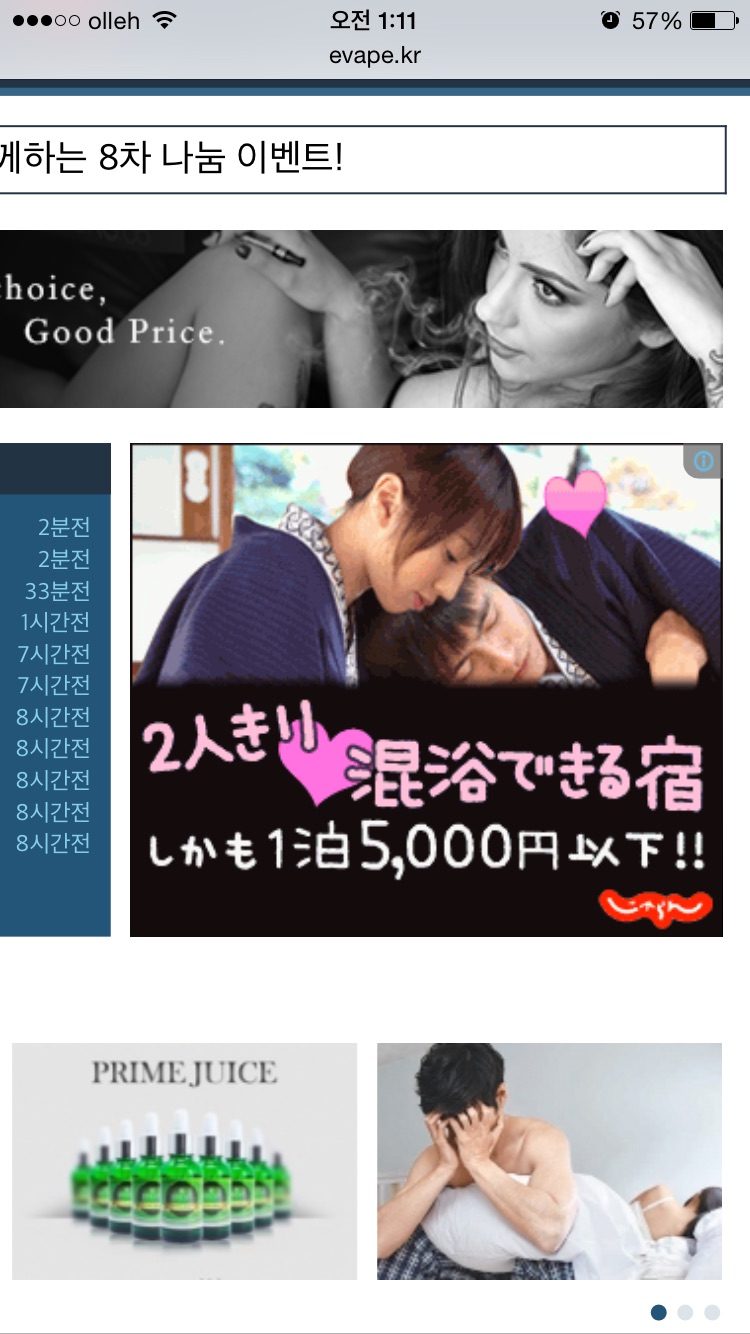The height and width of the screenshot is (1334, 750).
Task: Open the Prime Juice product tile
Action: coord(184,1161)
